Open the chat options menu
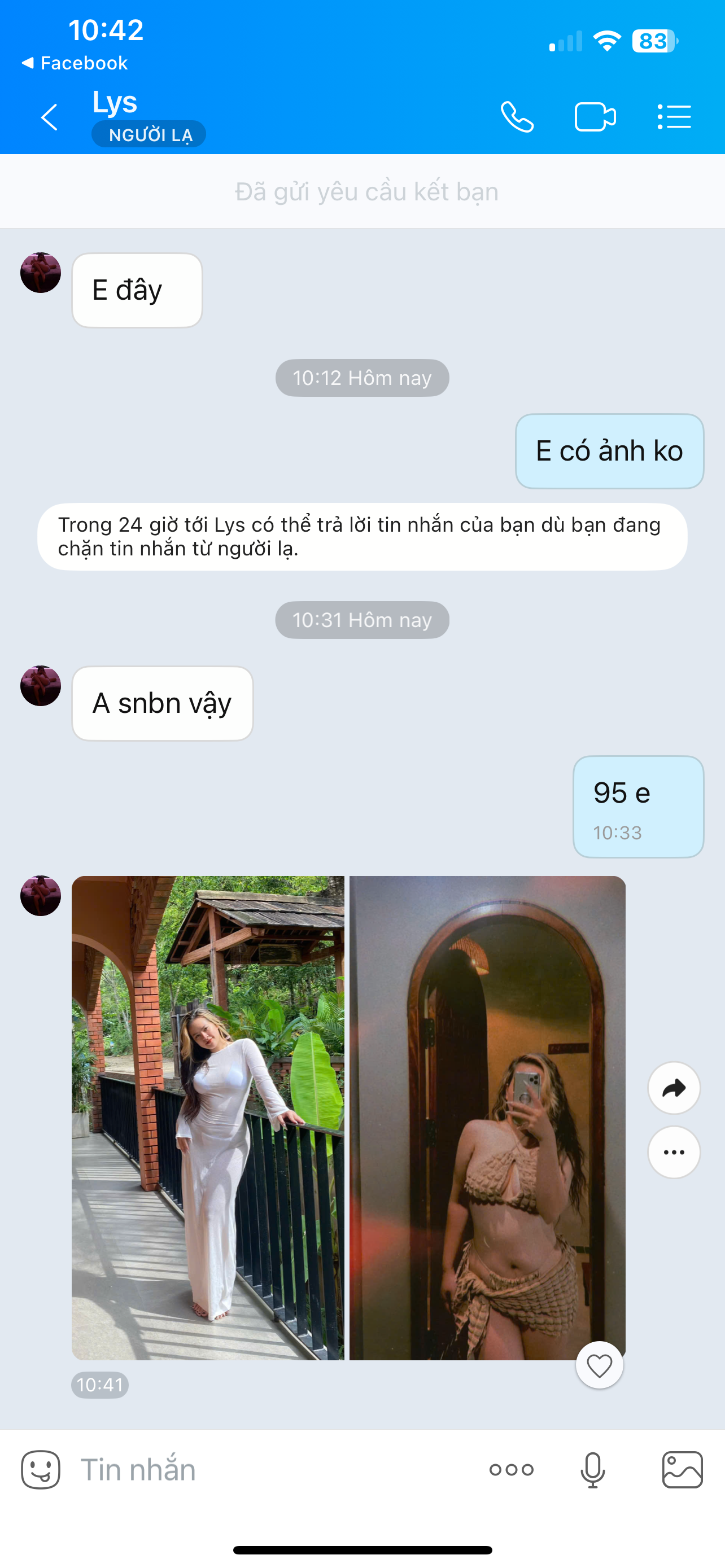This screenshot has height=1568, width=725. [x=674, y=117]
